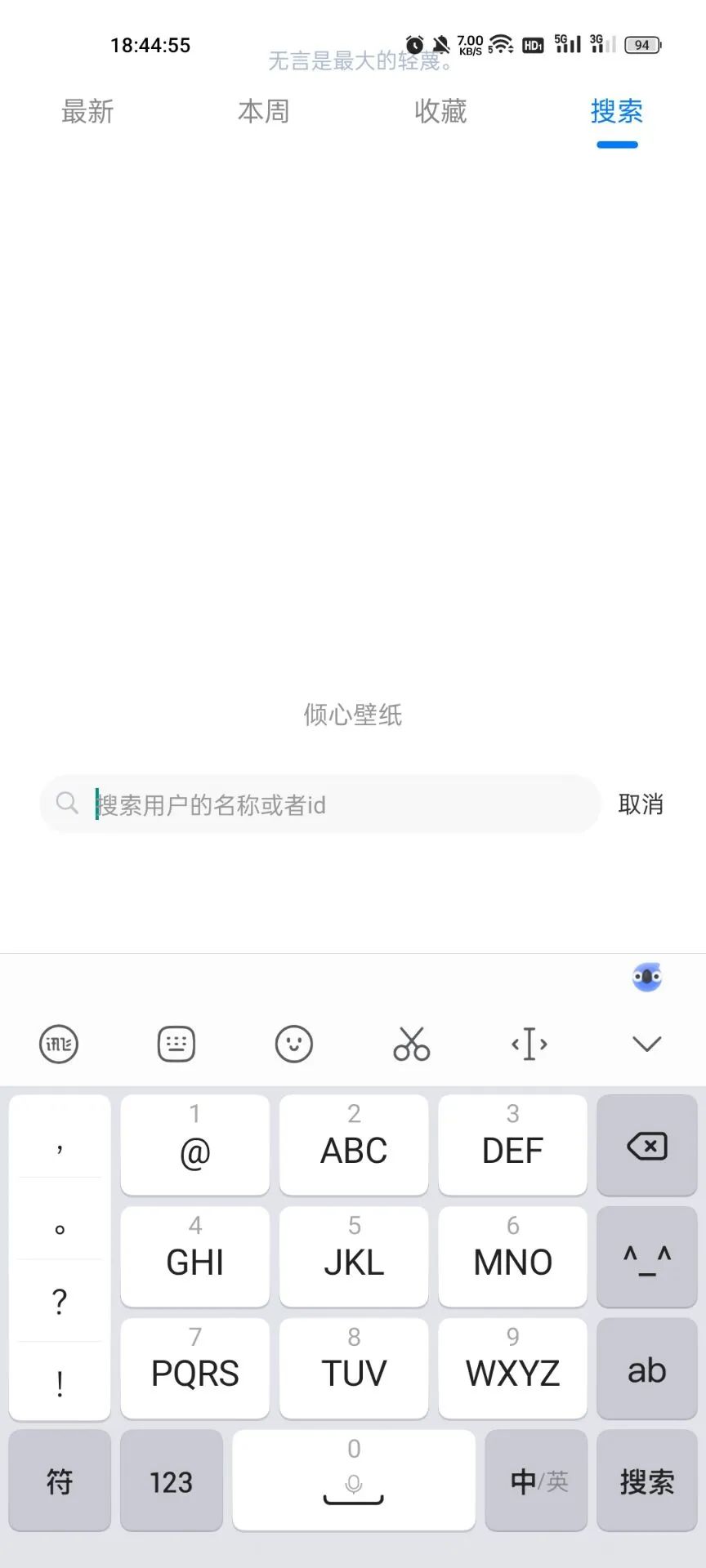Click the magnifier icon in the search bar
The image size is (706, 1568).
pyautogui.click(x=68, y=804)
